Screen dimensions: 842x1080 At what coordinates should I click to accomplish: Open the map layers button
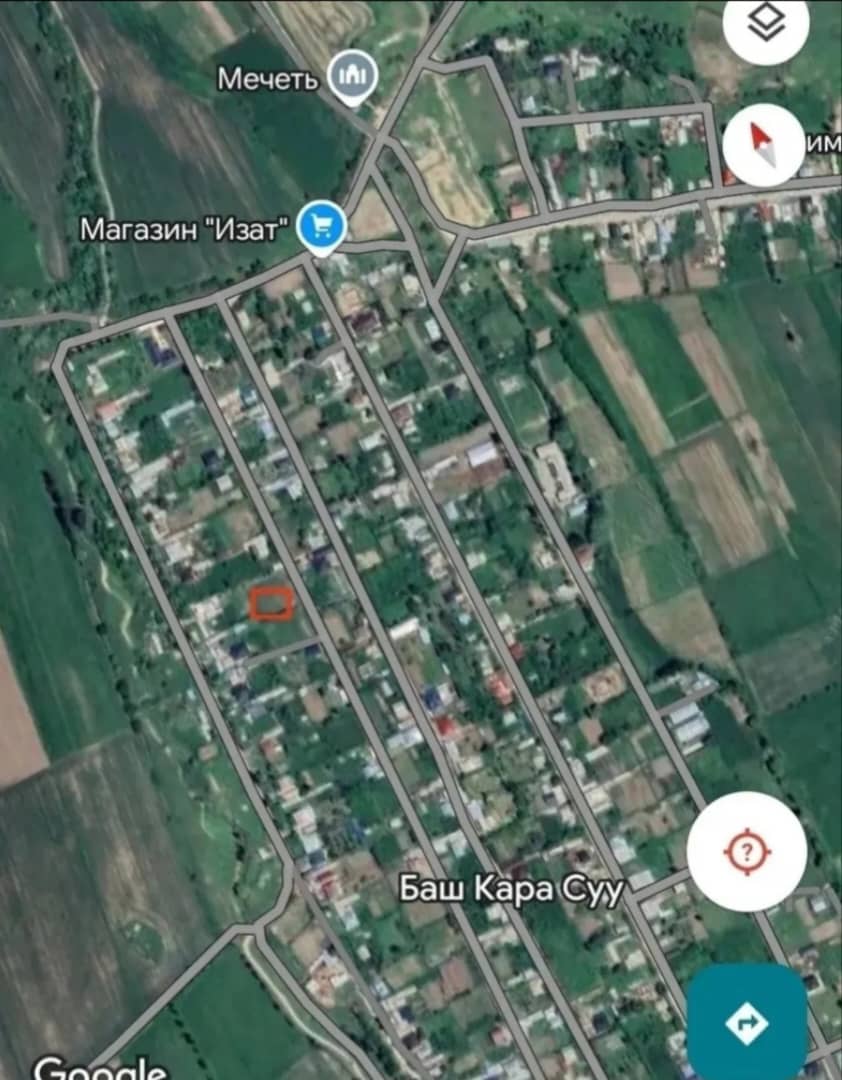click(768, 24)
